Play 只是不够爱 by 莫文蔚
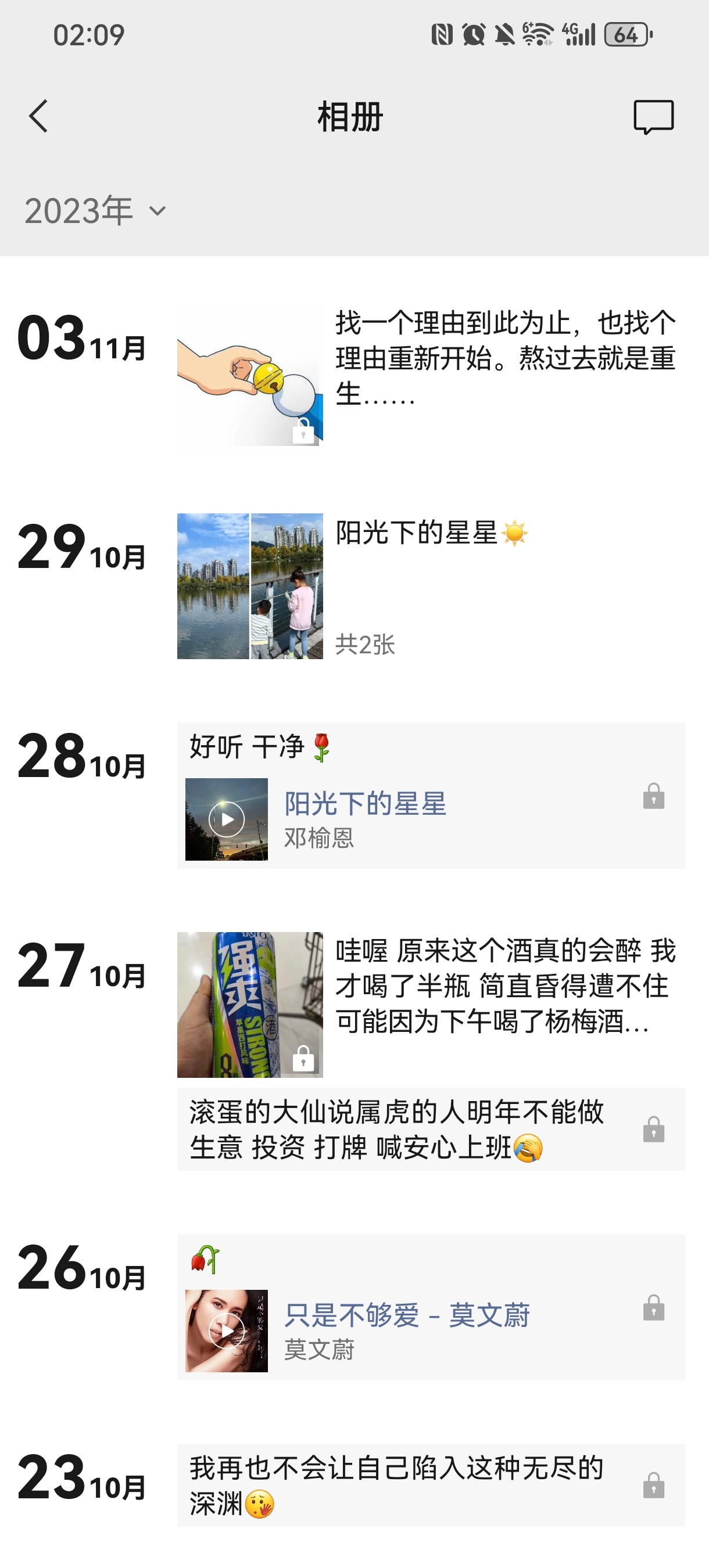 (x=227, y=1330)
